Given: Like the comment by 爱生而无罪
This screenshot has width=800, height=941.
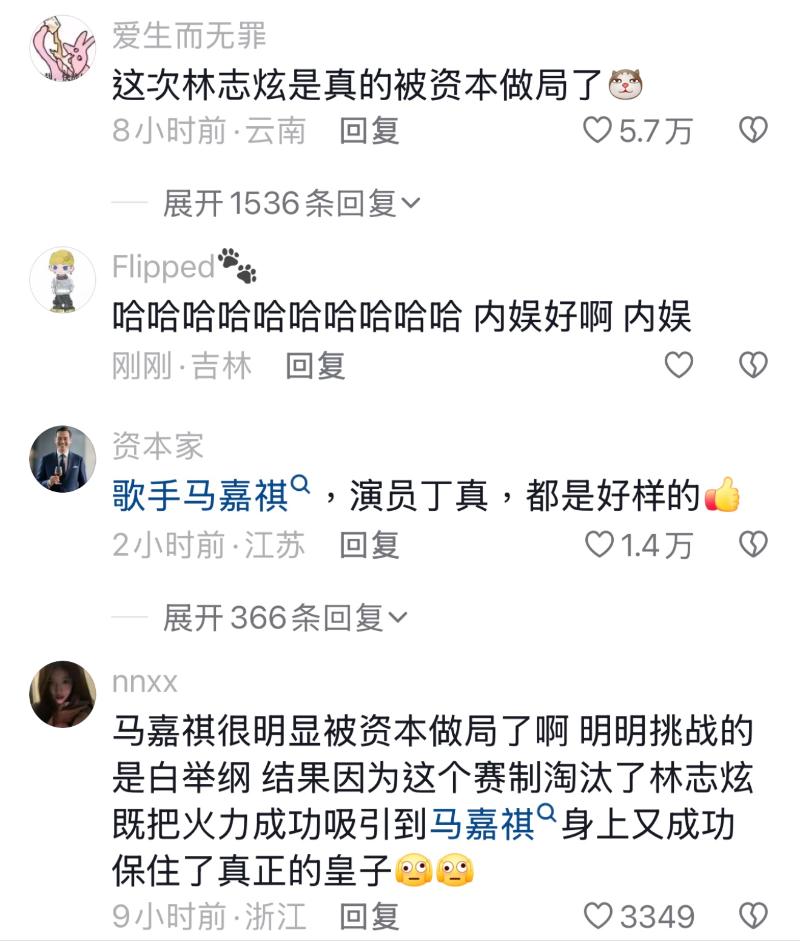Looking at the screenshot, I should click(599, 130).
